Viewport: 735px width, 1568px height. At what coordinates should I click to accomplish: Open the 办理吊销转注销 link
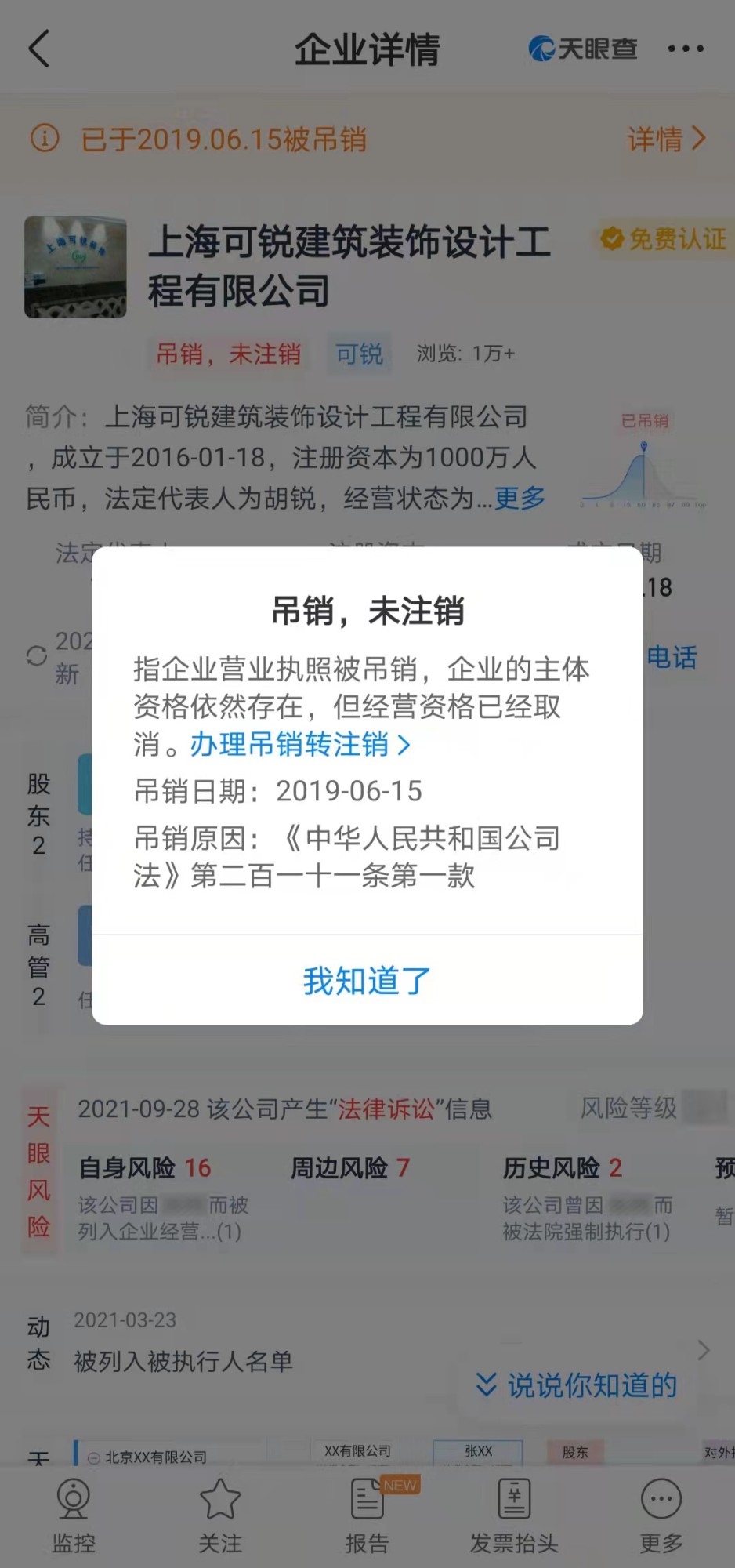coord(299,744)
